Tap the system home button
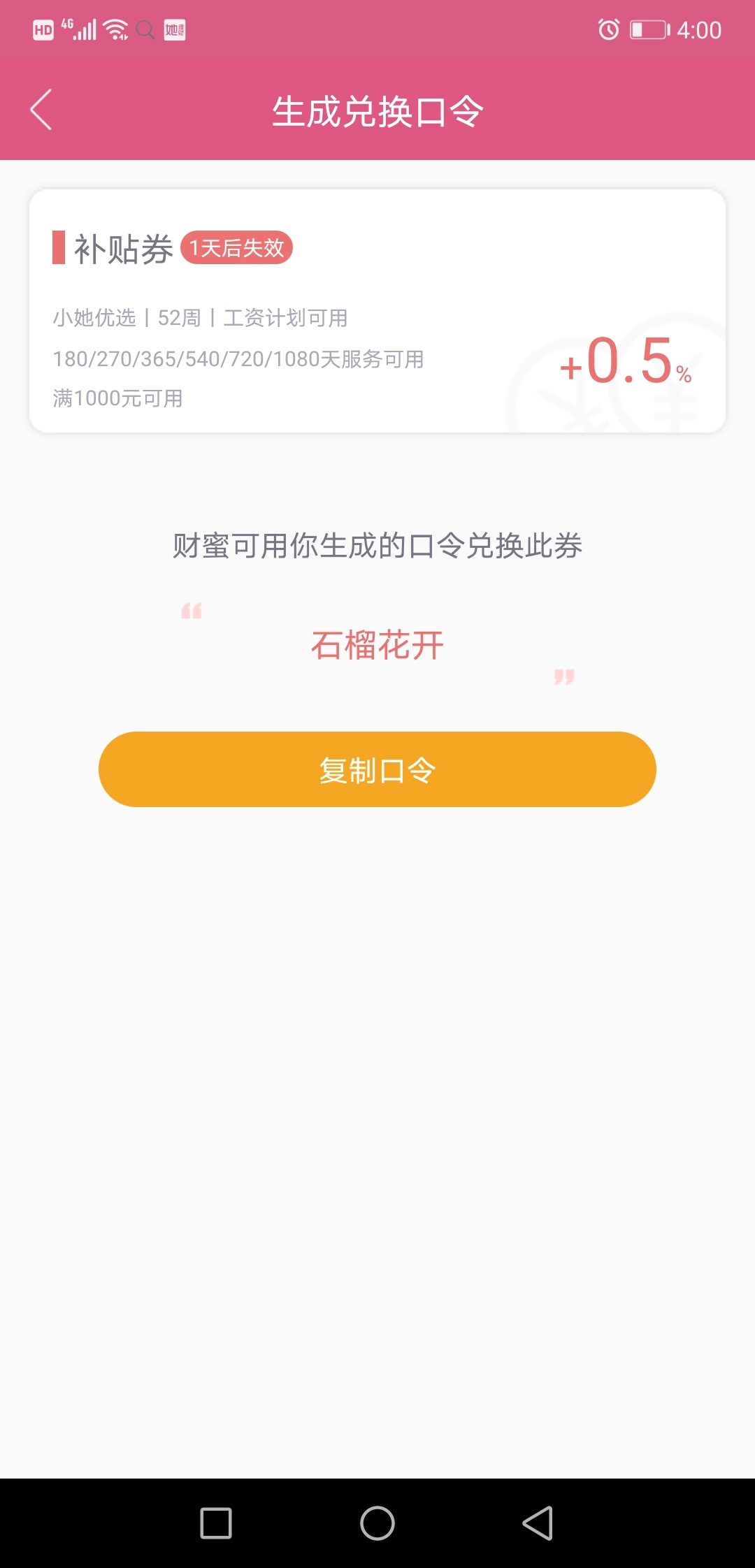 click(377, 1523)
